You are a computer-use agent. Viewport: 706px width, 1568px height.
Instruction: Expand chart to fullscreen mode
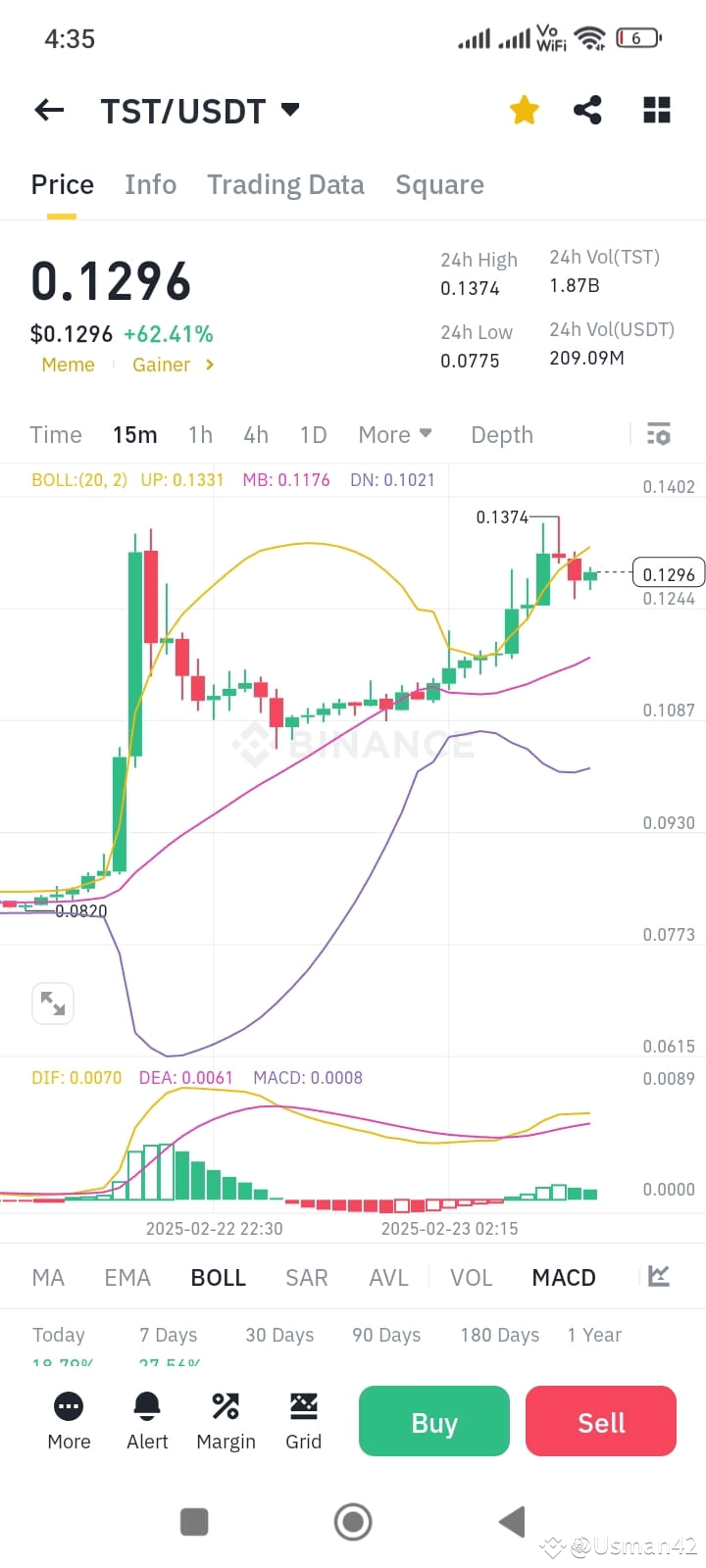pos(52,1003)
